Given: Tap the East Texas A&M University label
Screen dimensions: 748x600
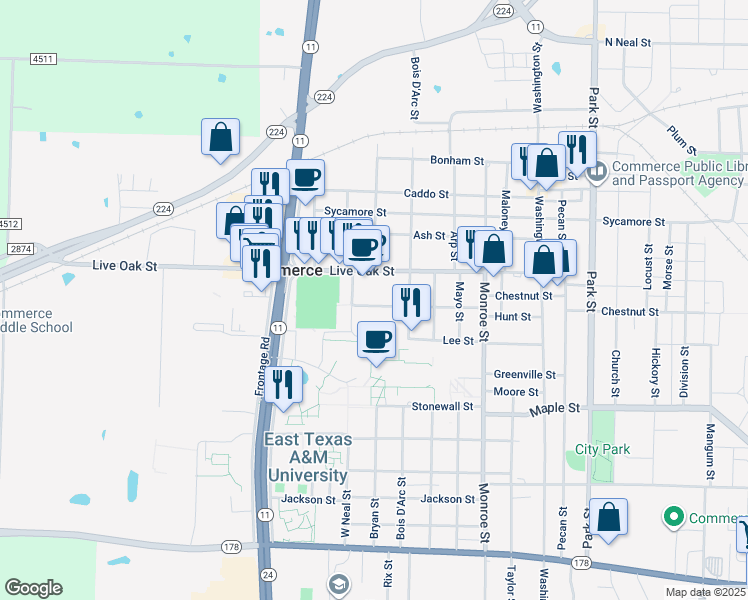Looking at the screenshot, I should (x=306, y=457).
